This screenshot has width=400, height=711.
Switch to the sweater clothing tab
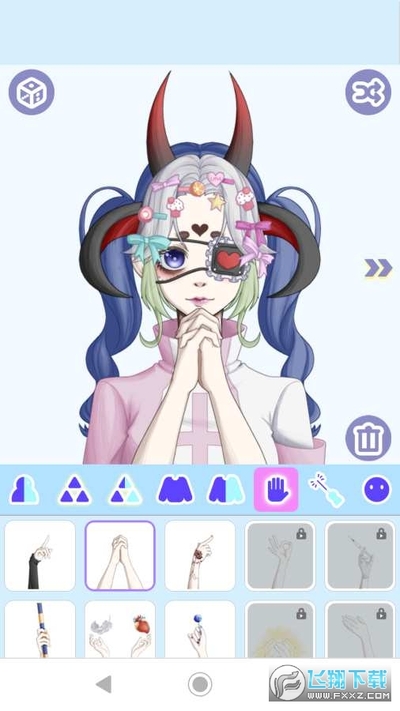tap(175, 490)
